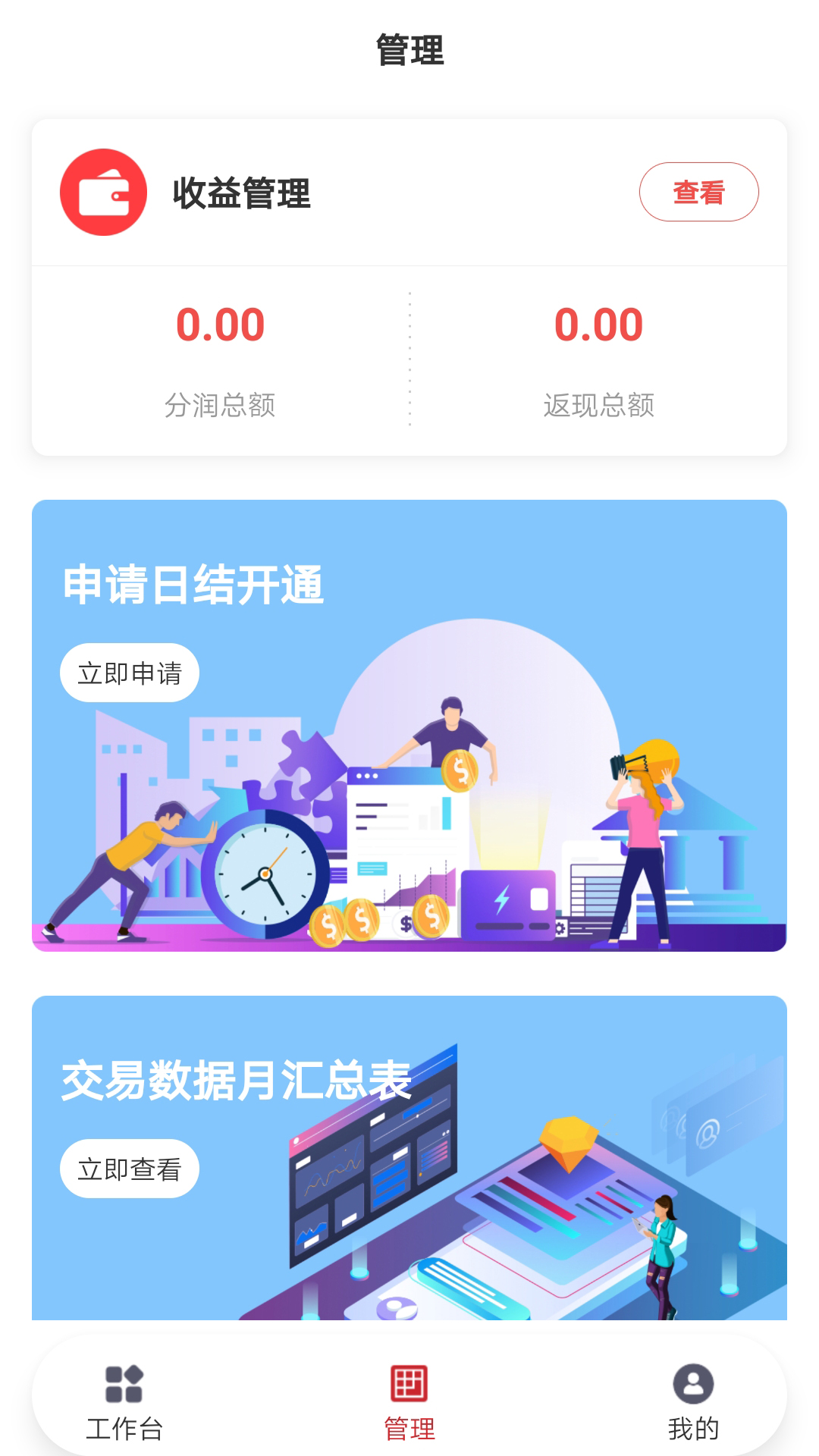Click the red wallet icon beside 收益管理
The width and height of the screenshot is (819, 1456).
coord(104,192)
